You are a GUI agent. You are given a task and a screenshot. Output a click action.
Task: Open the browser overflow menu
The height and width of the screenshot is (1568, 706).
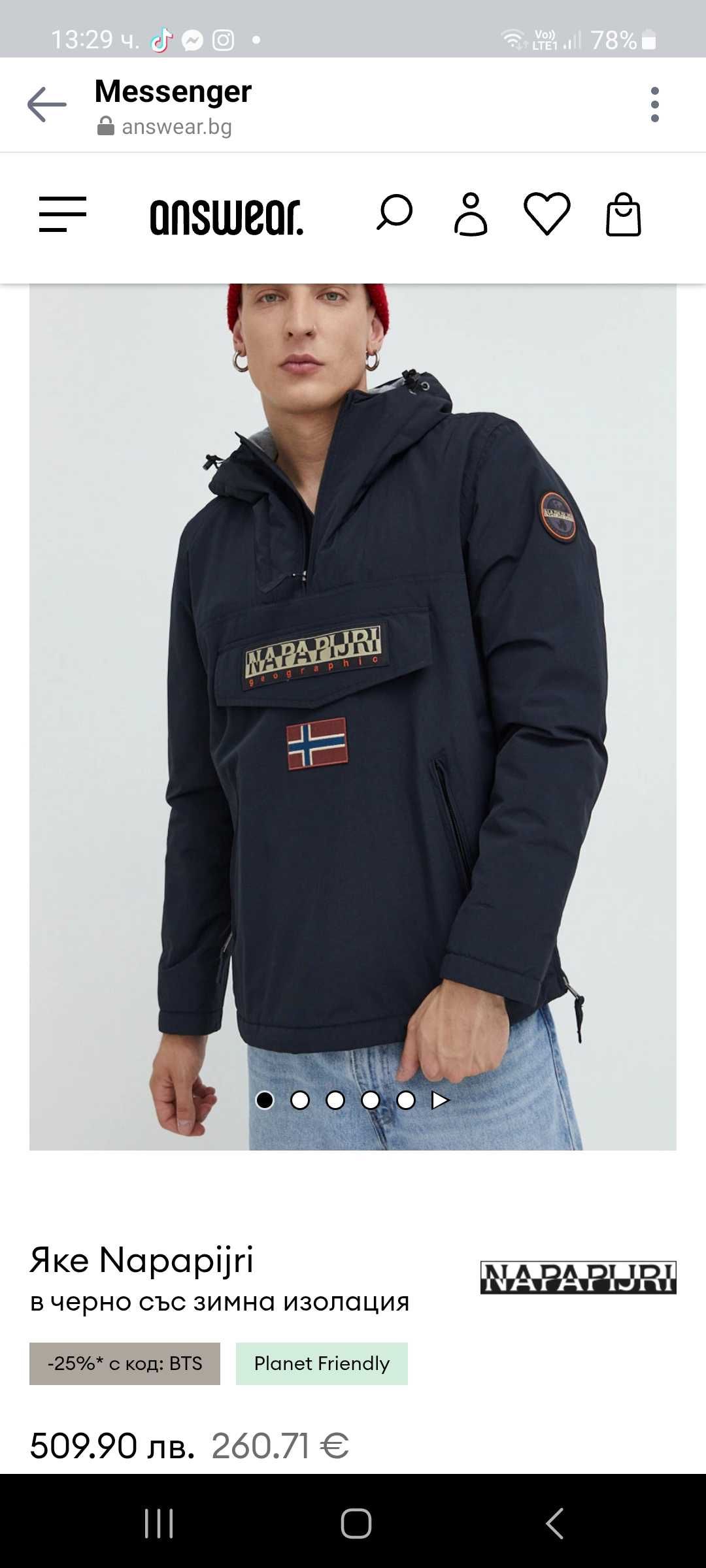click(654, 105)
